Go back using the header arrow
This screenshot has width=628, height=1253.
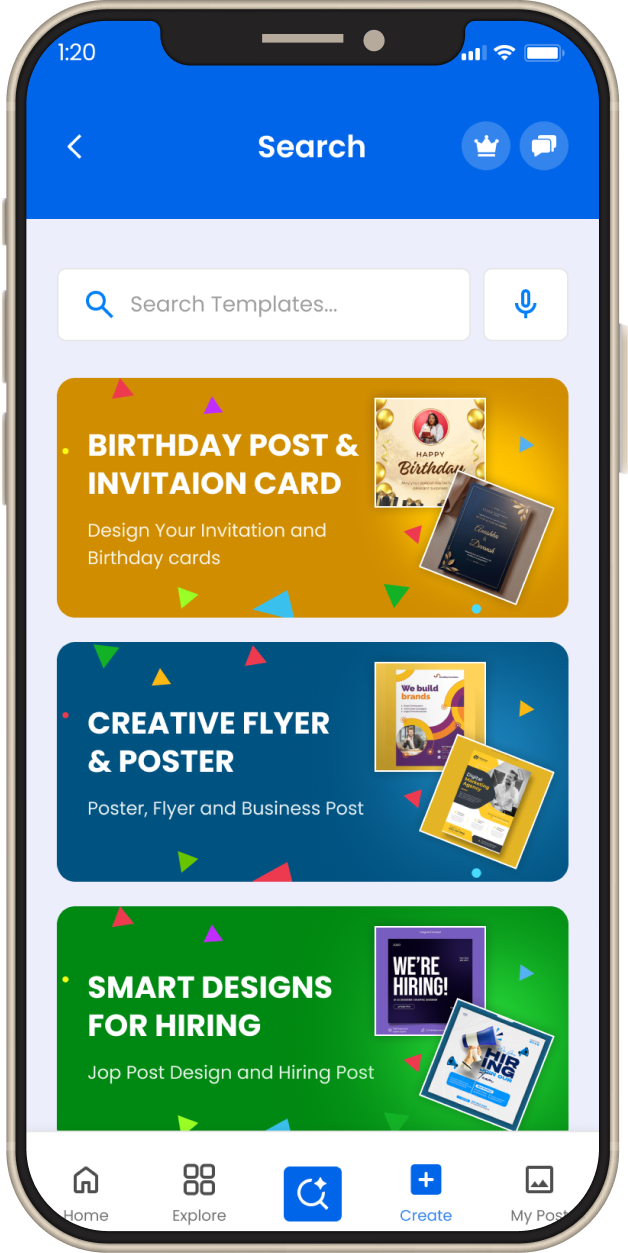(75, 147)
